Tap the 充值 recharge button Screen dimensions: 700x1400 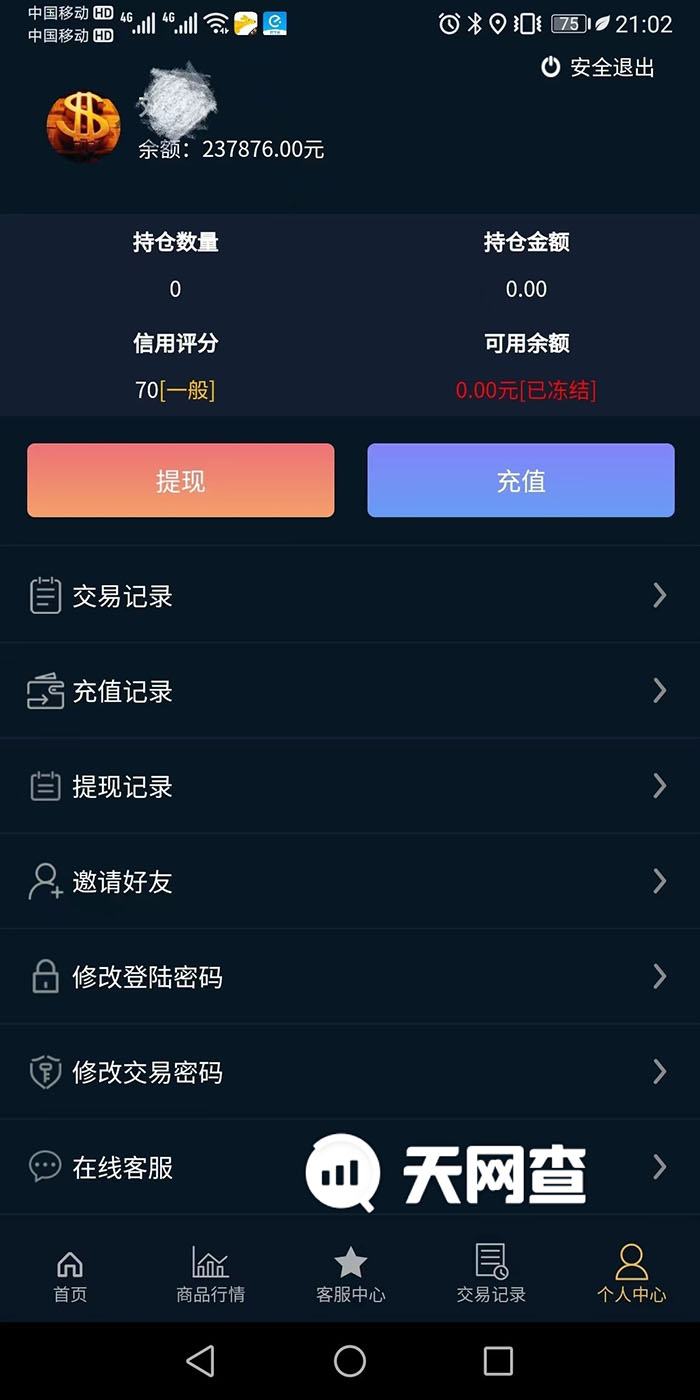pos(521,481)
